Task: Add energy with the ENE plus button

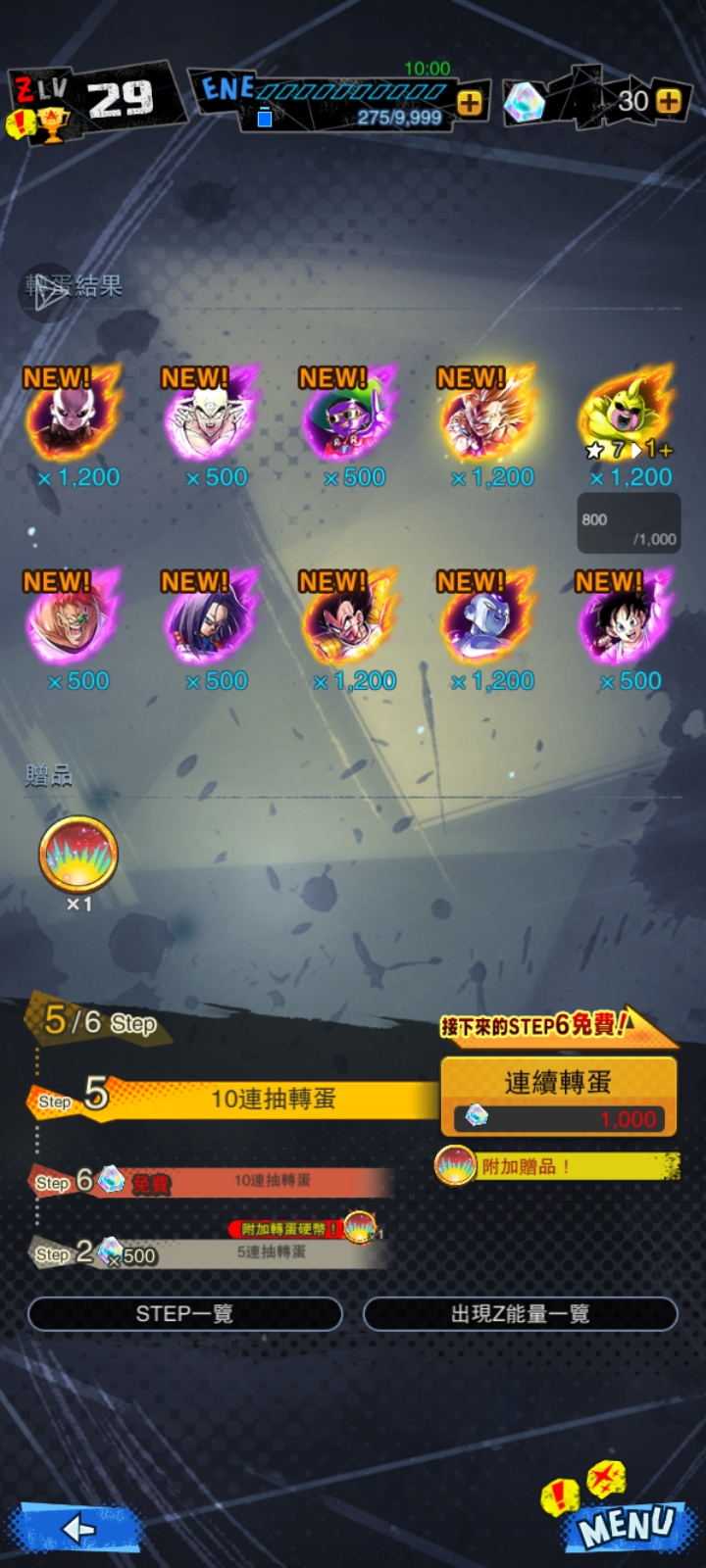Action: [470, 102]
